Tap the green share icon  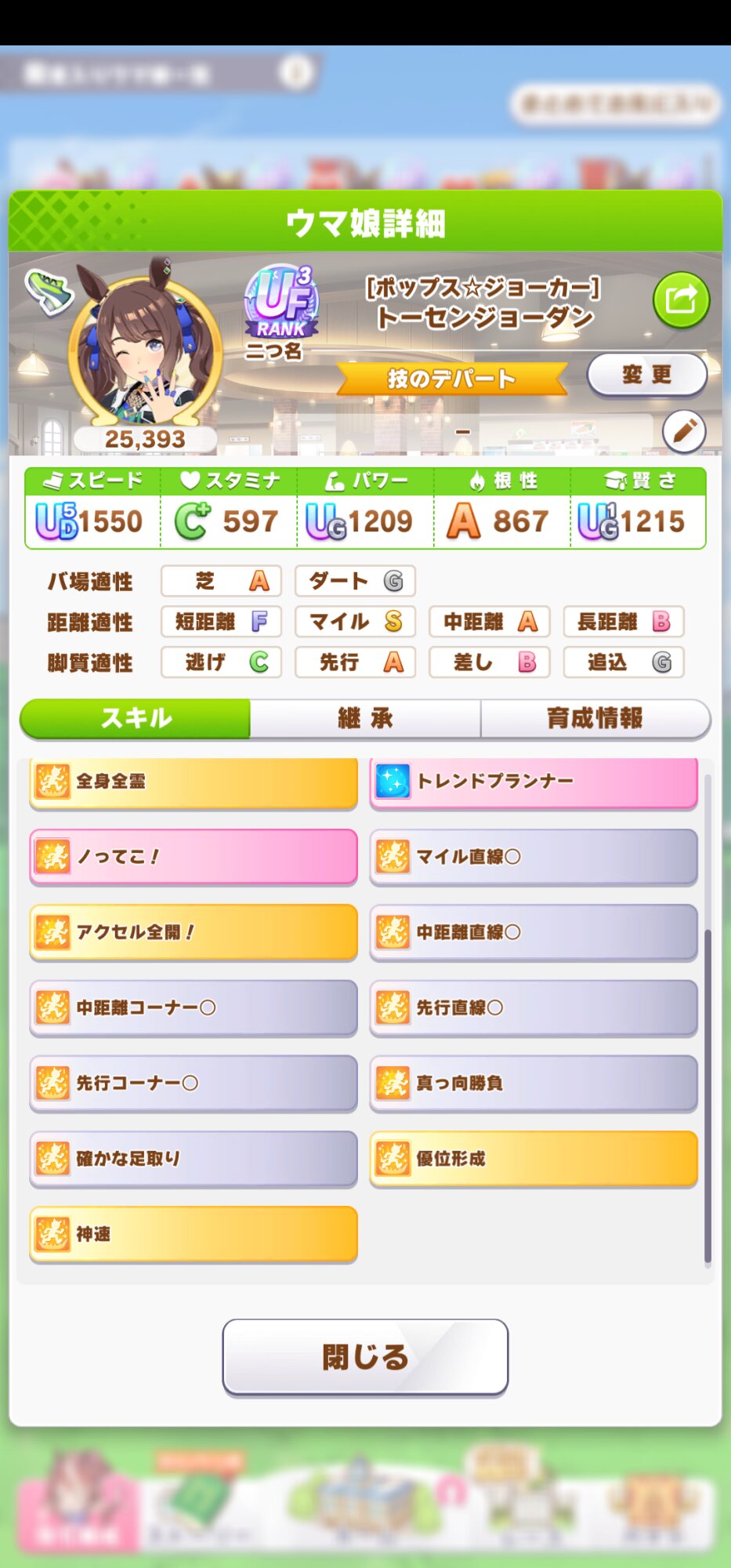pos(681,299)
